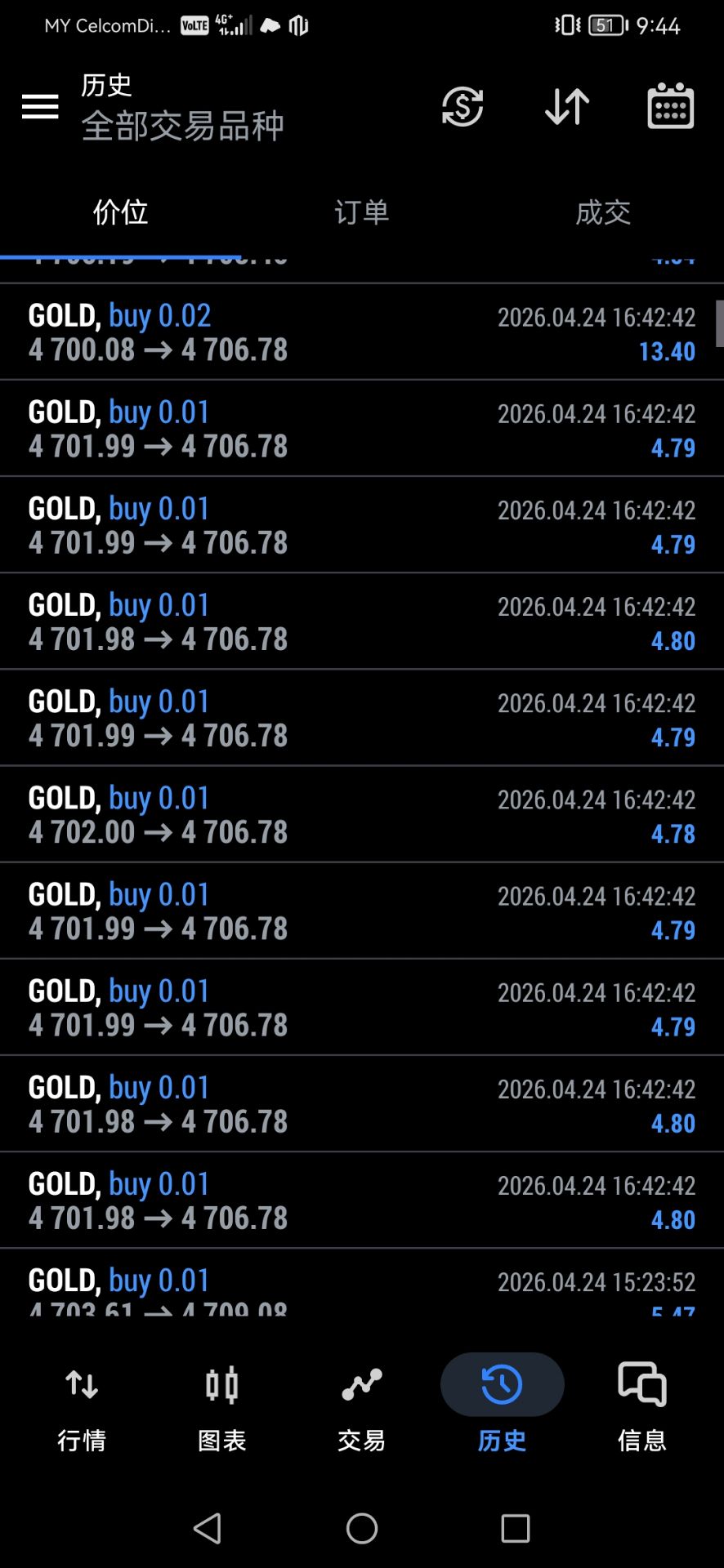Screen dimensions: 724x1568
Task: Open the calendar date range picker
Action: tap(671, 106)
